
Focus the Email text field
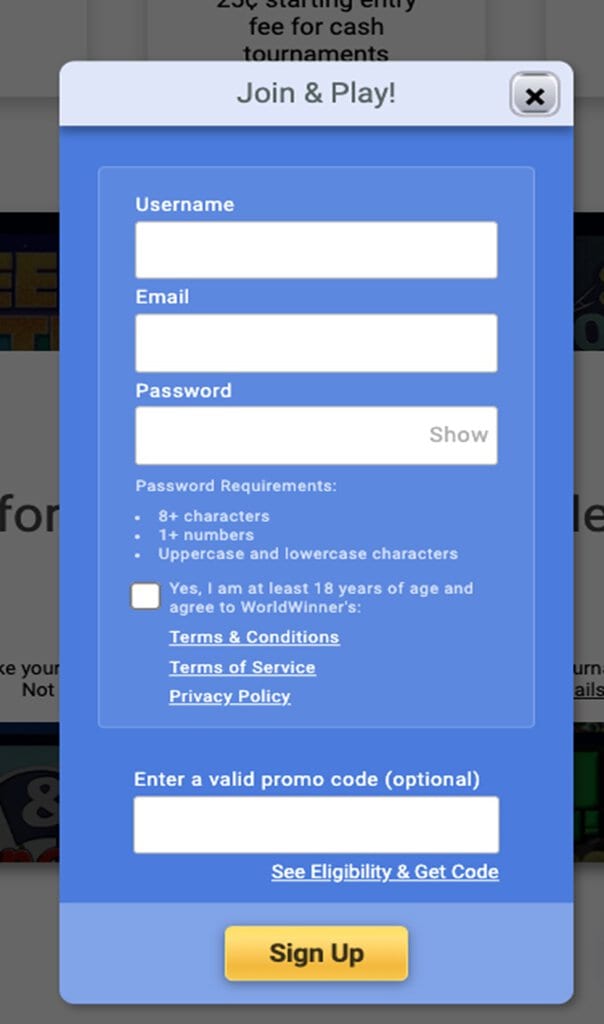tap(316, 343)
